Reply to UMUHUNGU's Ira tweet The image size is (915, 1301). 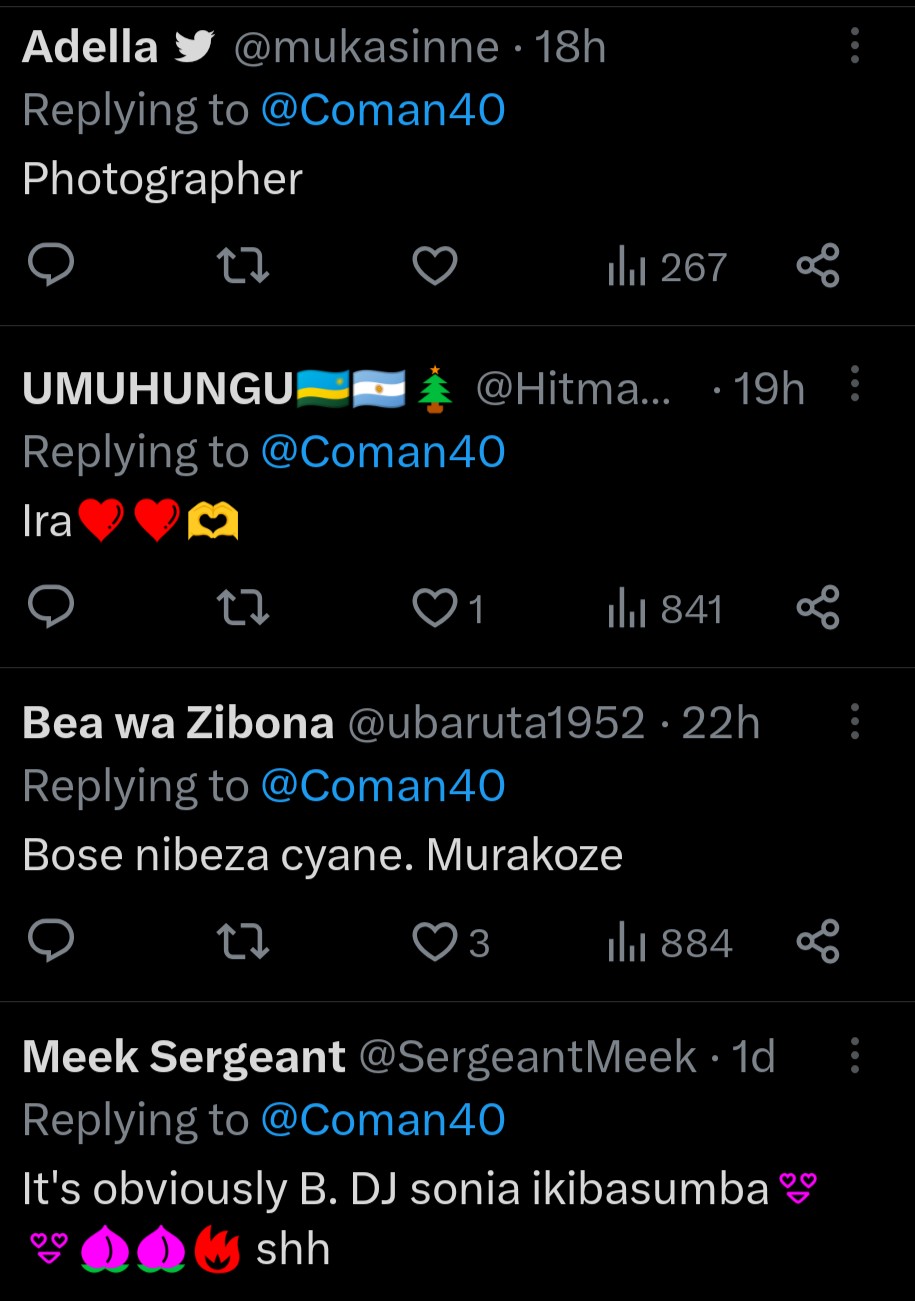tap(49, 609)
